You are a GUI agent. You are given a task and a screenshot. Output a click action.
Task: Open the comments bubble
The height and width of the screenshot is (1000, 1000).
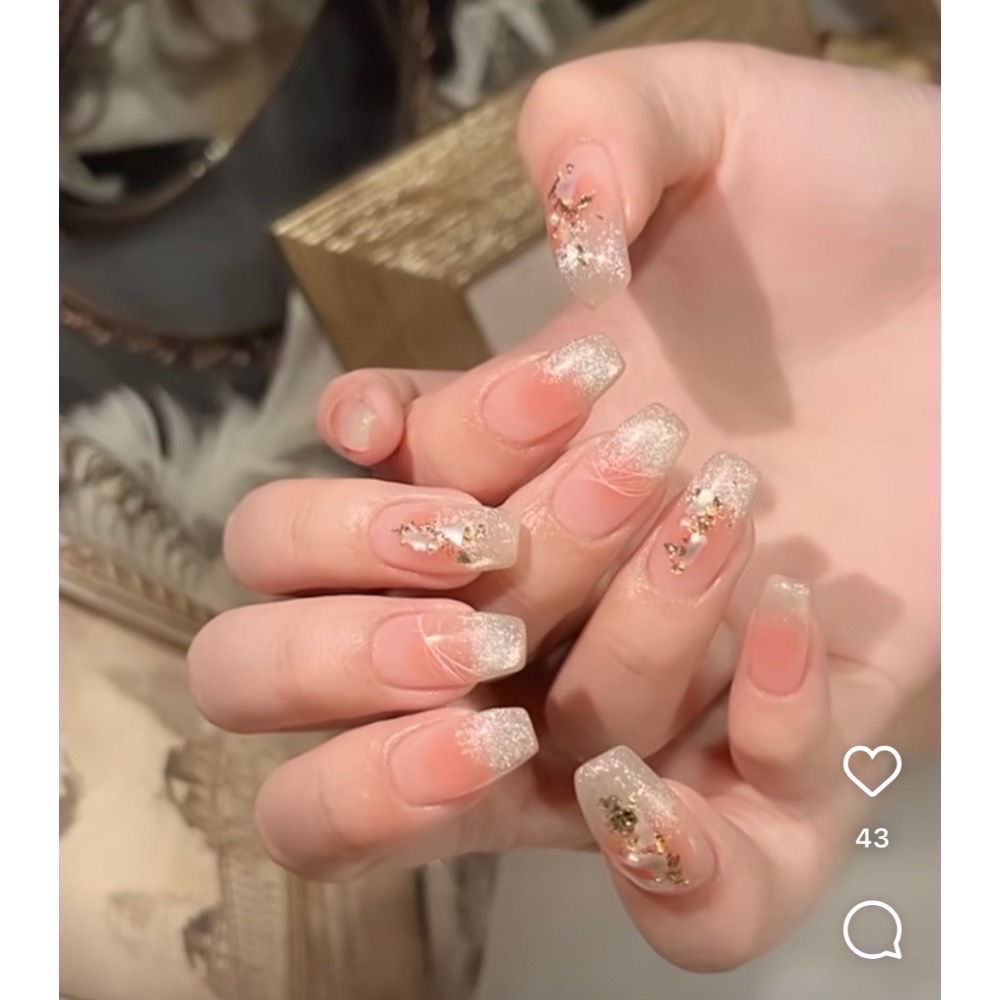pyautogui.click(x=872, y=929)
